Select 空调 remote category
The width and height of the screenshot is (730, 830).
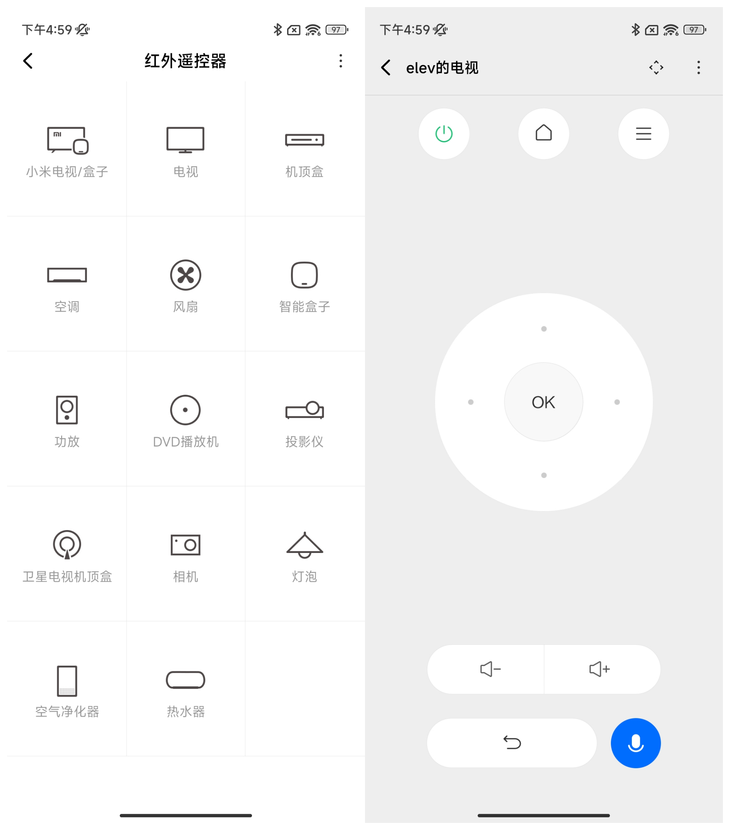pos(67,286)
